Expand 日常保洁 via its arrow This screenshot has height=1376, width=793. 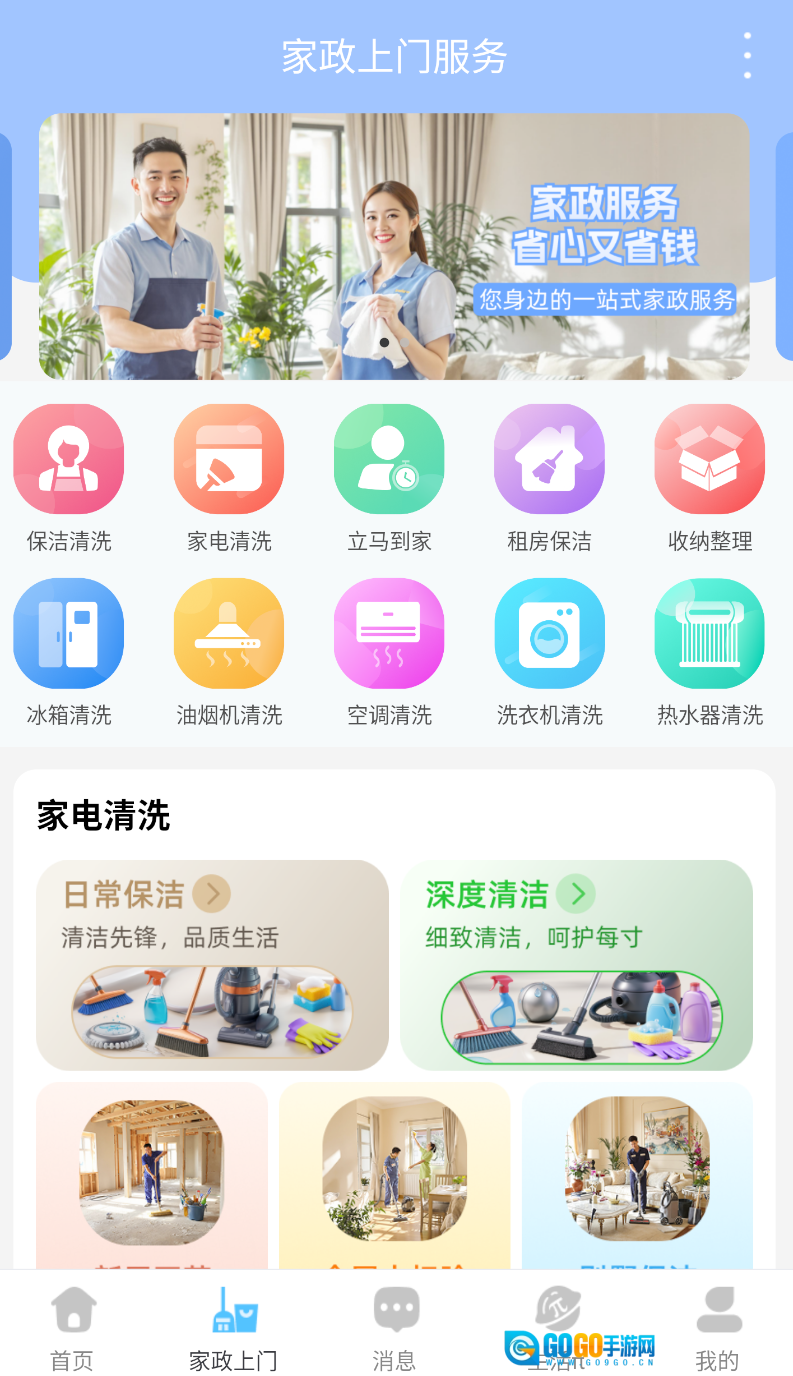click(211, 894)
